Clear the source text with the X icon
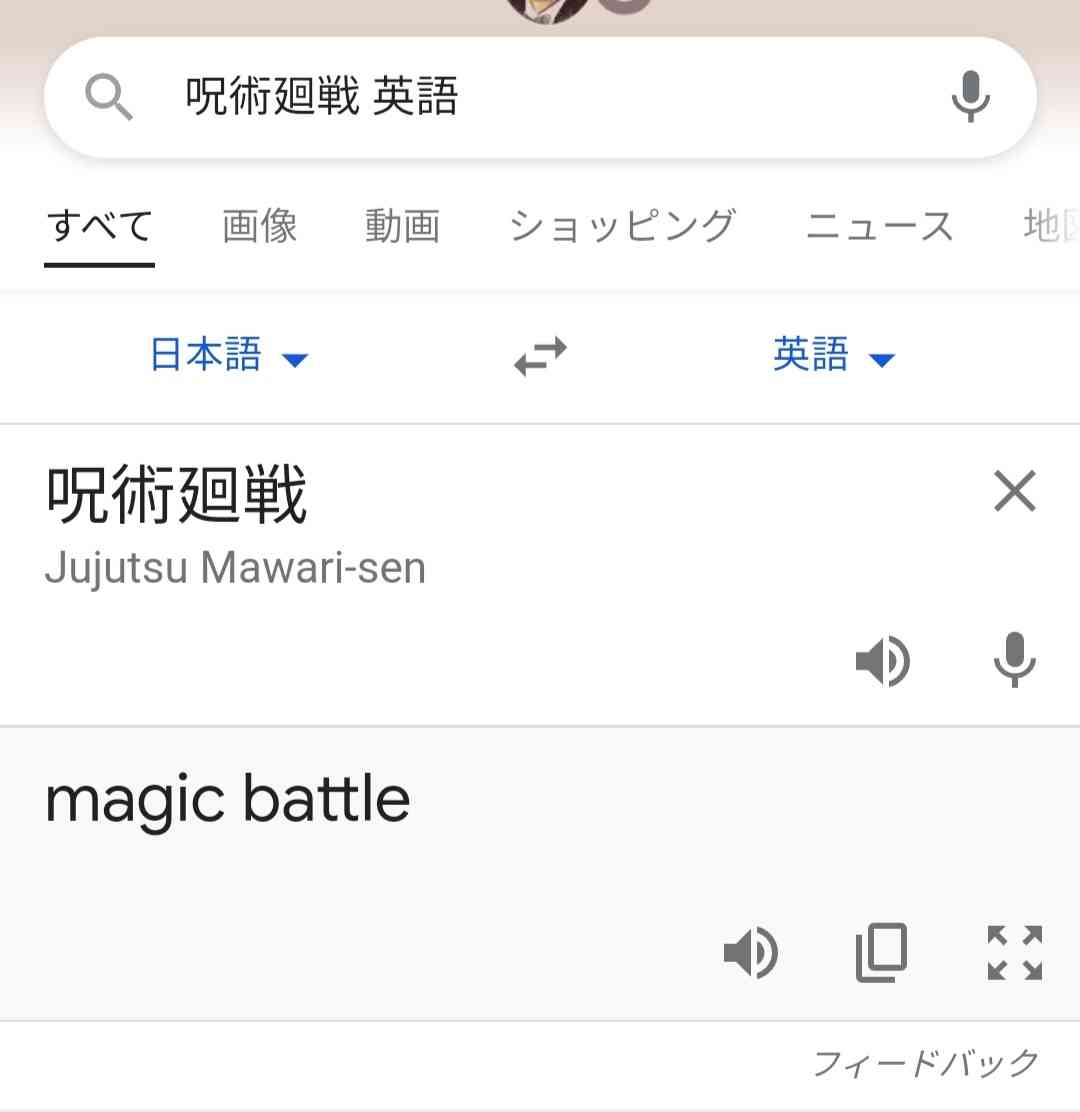The width and height of the screenshot is (1080, 1112). pos(1014,491)
